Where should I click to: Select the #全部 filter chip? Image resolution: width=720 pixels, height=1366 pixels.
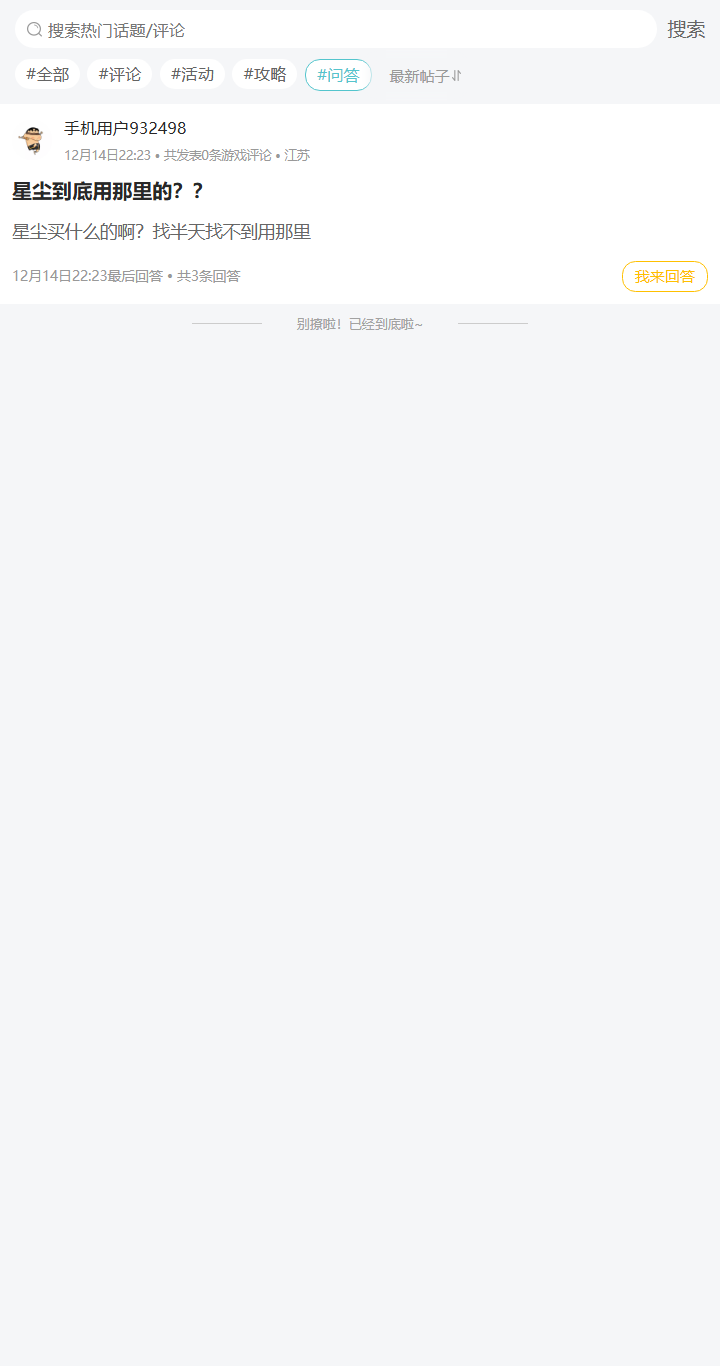[x=47, y=74]
